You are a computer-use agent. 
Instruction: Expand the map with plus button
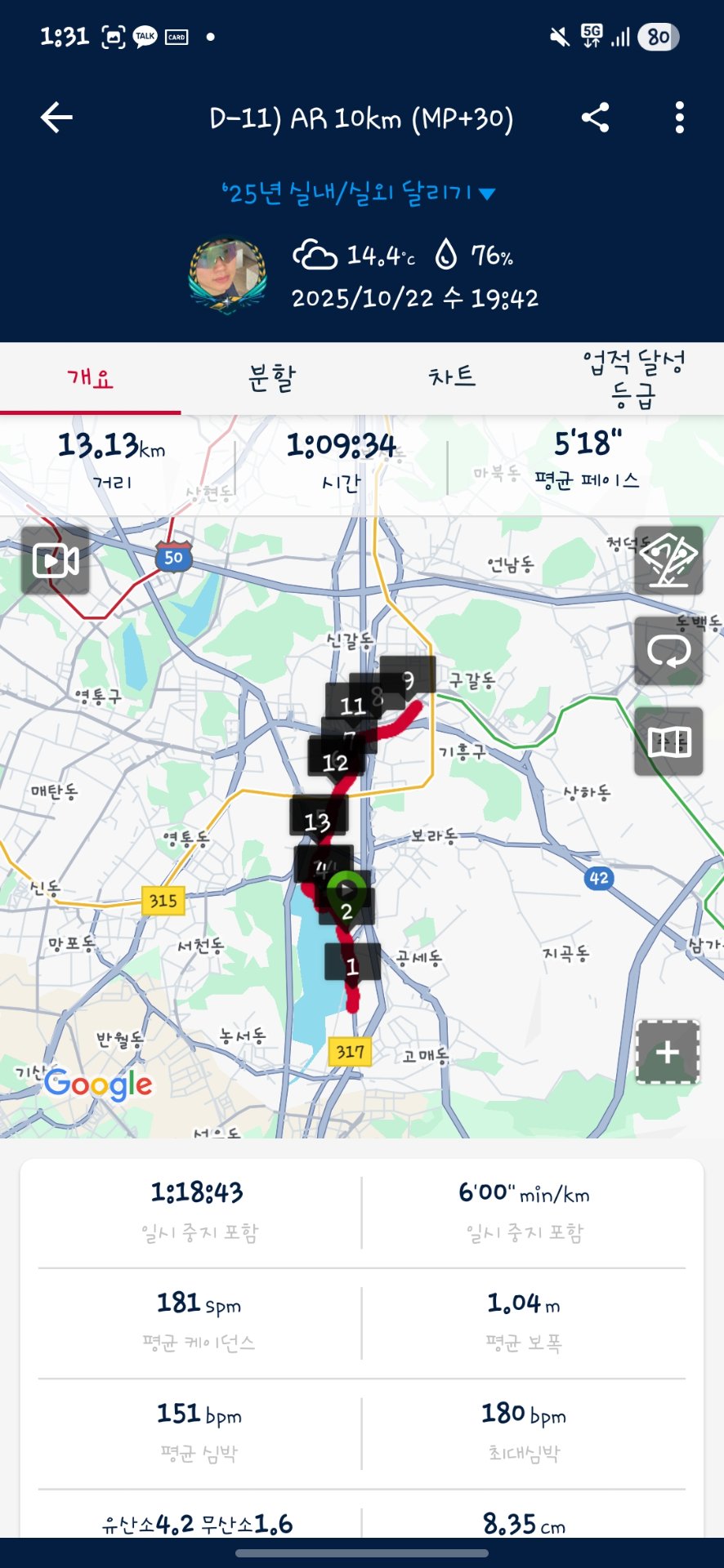tap(668, 1052)
